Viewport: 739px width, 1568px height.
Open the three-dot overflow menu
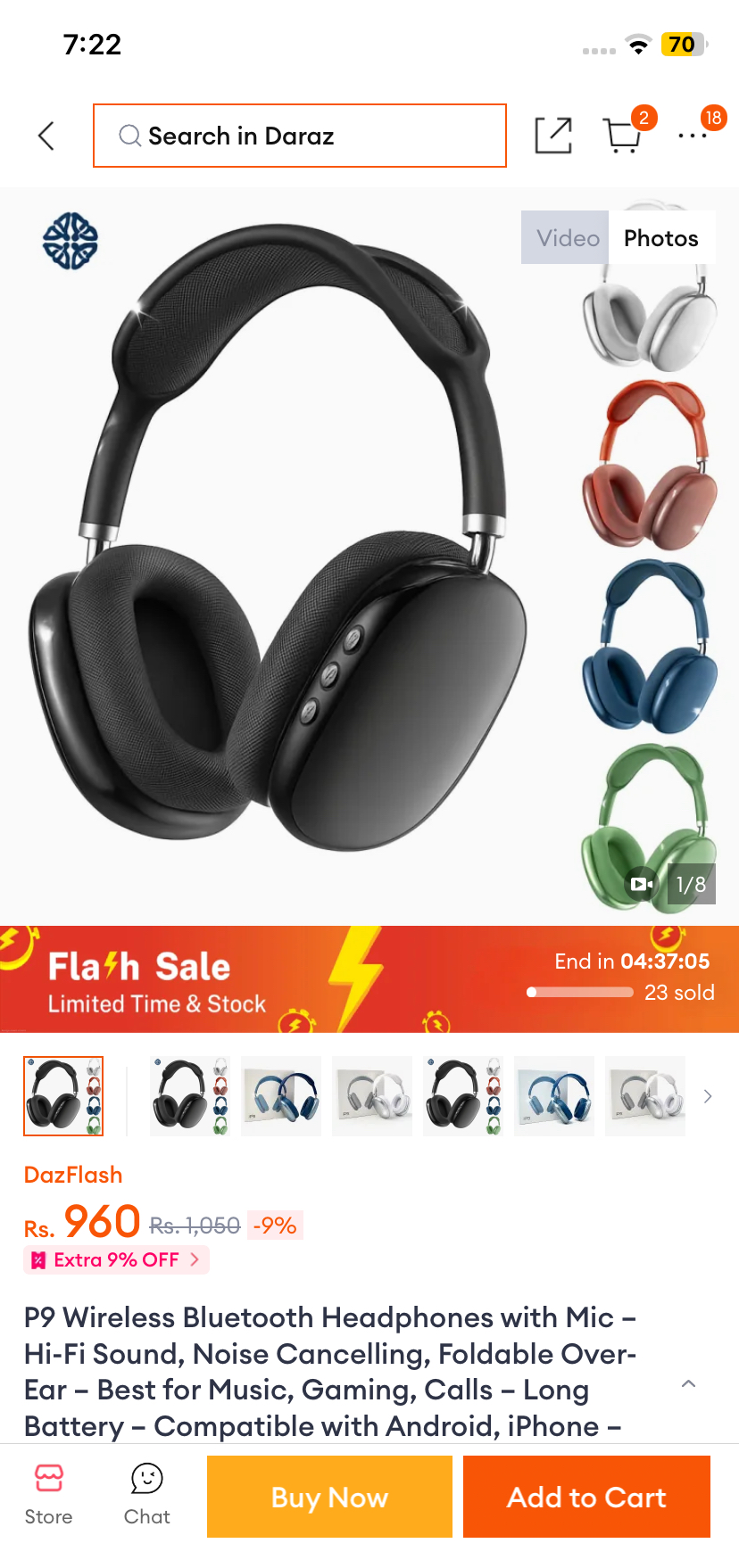693,136
